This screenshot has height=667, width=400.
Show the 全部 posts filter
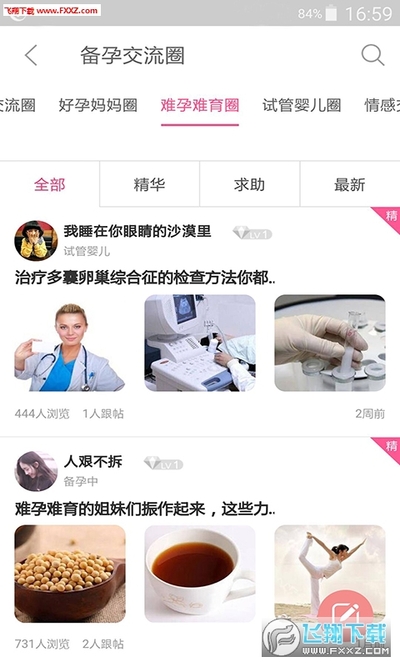point(50,185)
